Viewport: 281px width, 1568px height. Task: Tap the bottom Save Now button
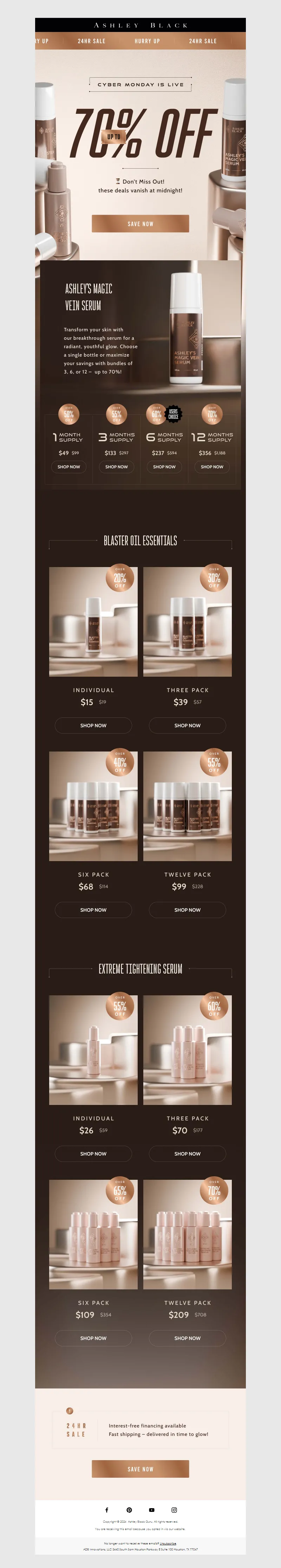coord(140,1468)
